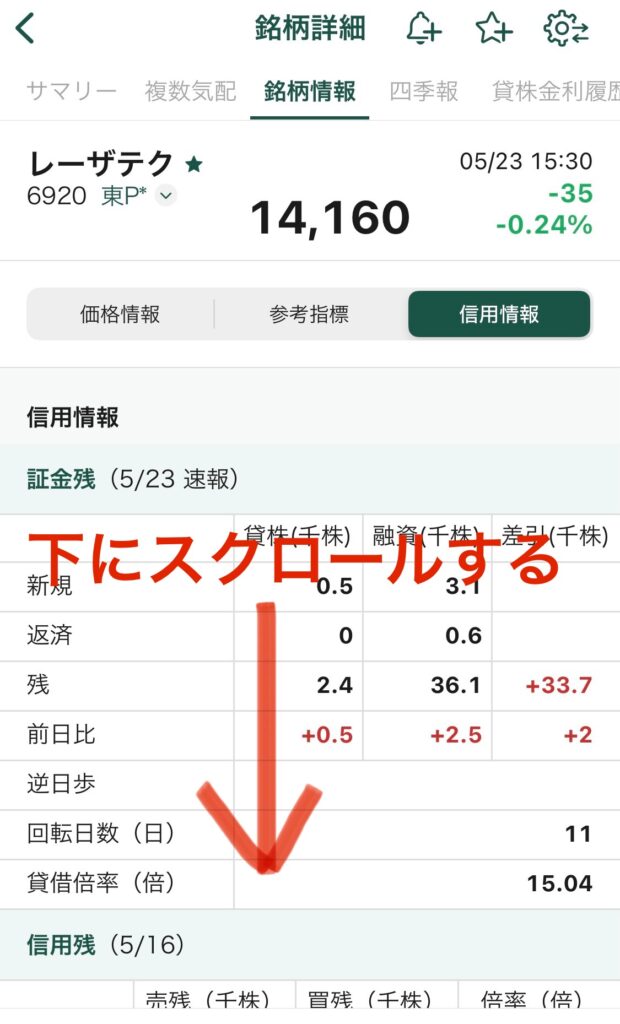The height and width of the screenshot is (1024, 620).
Task: Open the 四季報 tab
Action: 424,91
